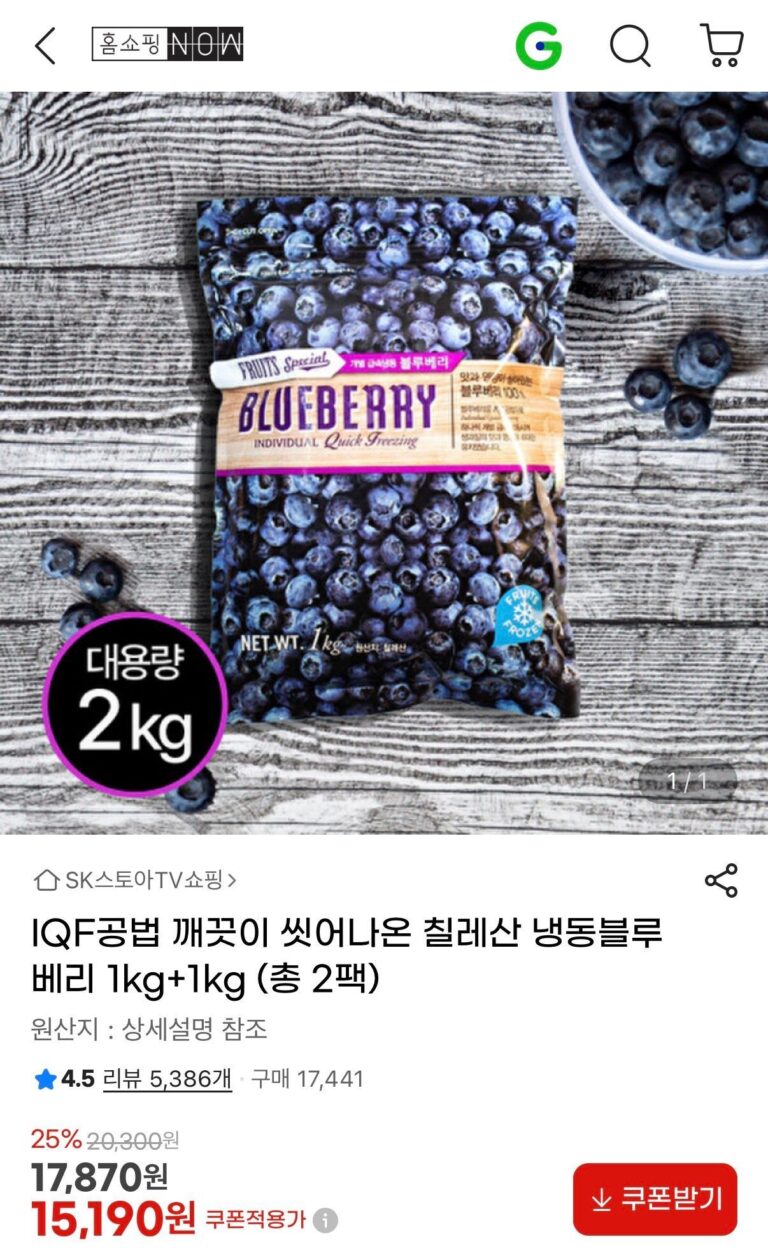Share this product
The height and width of the screenshot is (1251, 768).
click(x=721, y=881)
